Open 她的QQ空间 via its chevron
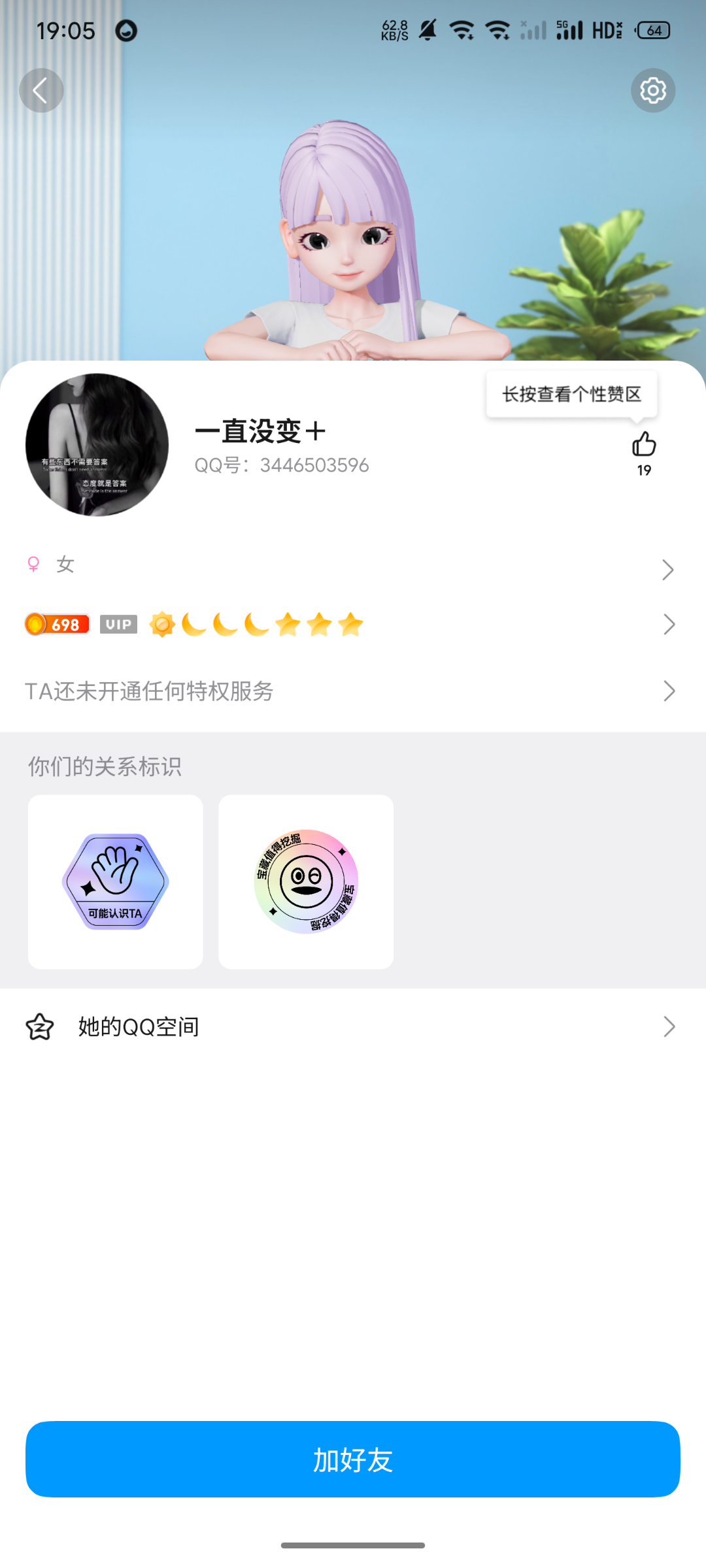The image size is (706, 1568). pyautogui.click(x=668, y=1026)
